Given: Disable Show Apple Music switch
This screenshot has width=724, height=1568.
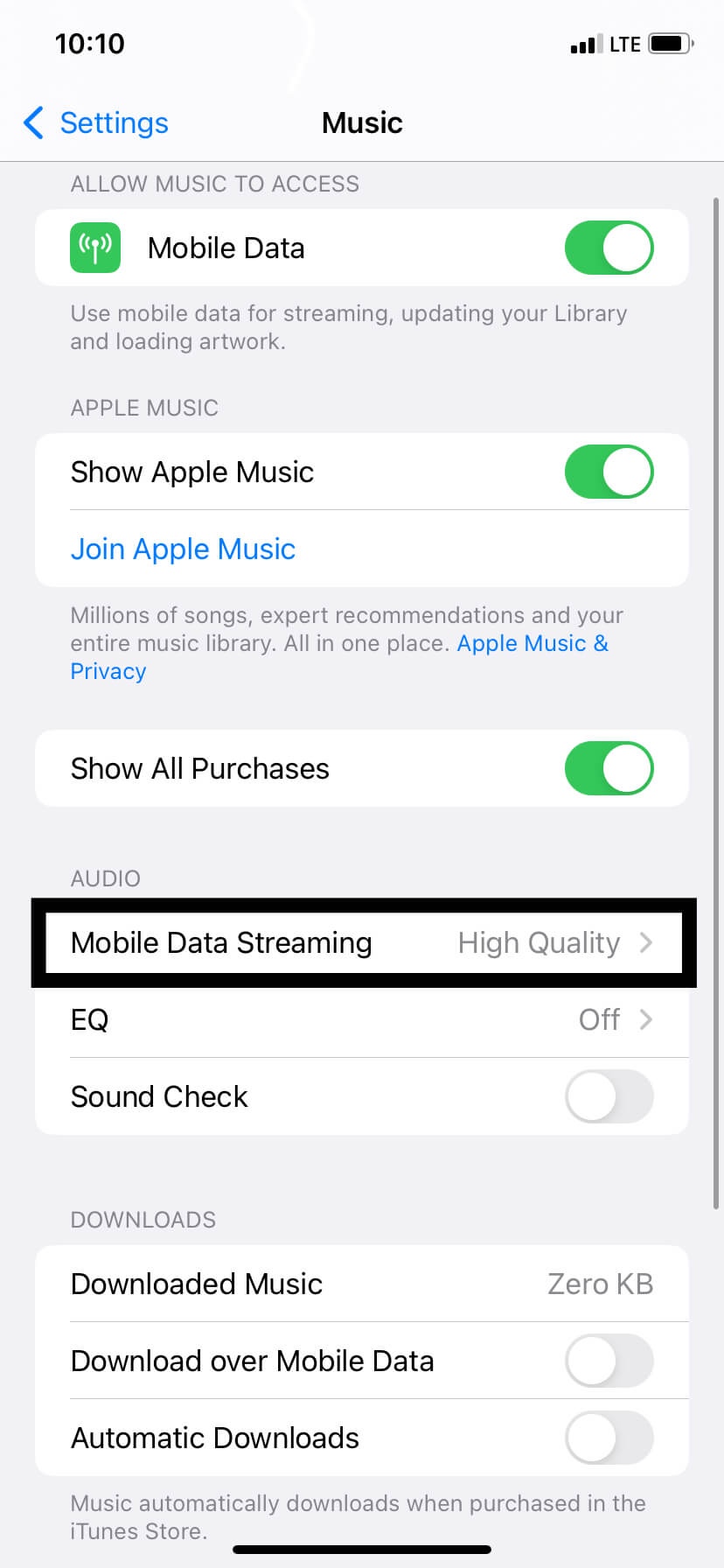Looking at the screenshot, I should 609,472.
